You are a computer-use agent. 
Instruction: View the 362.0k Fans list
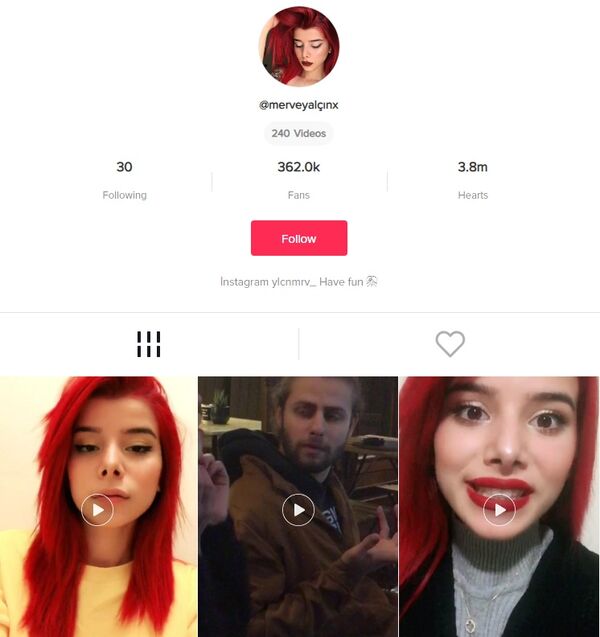click(x=298, y=179)
